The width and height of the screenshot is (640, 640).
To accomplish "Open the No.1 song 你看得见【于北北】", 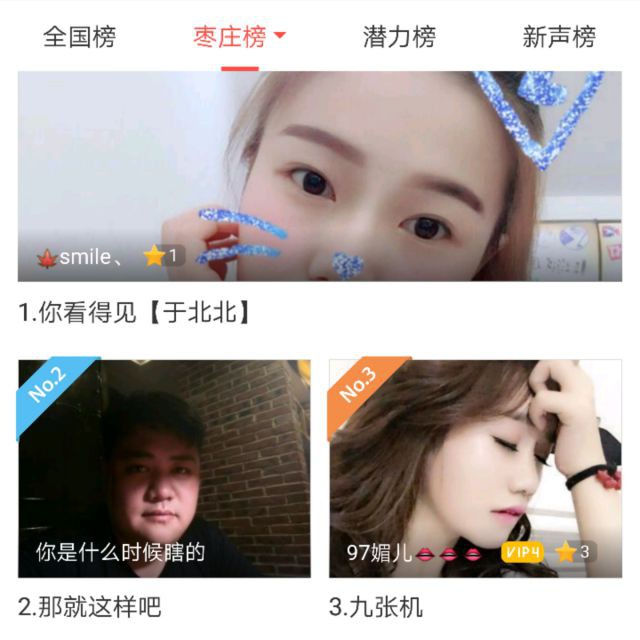I will click(320, 177).
